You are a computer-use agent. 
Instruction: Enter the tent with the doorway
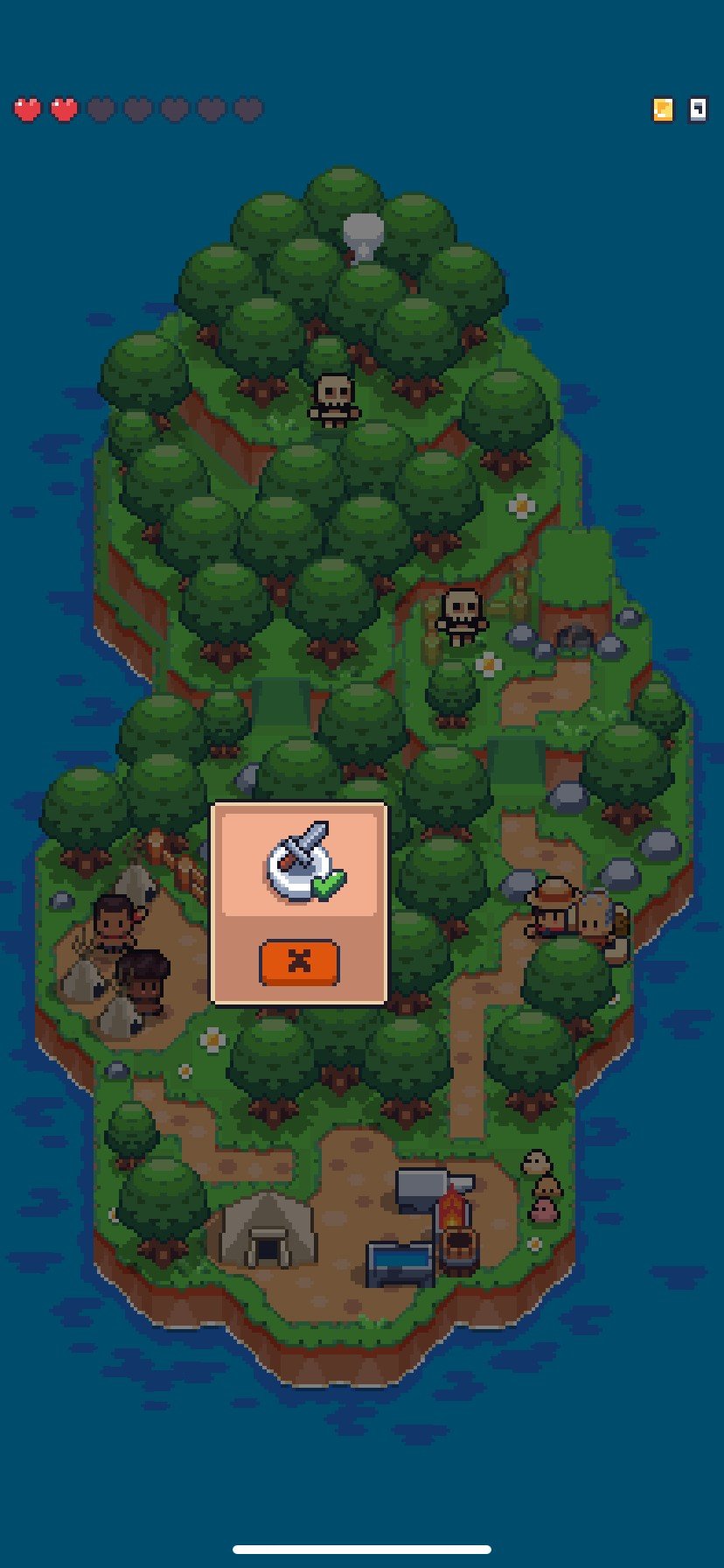click(265, 1231)
